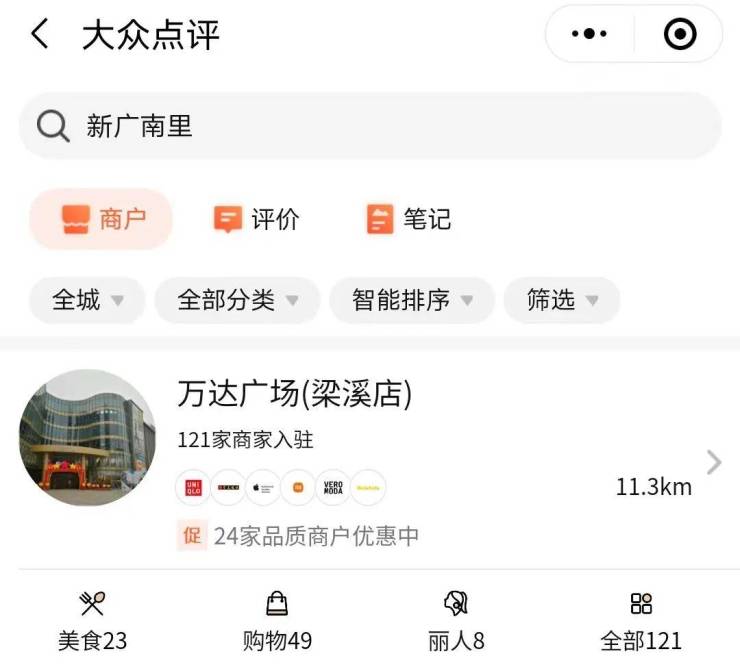Open the mini program more options menu
This screenshot has height=671, width=740.
(x=590, y=35)
